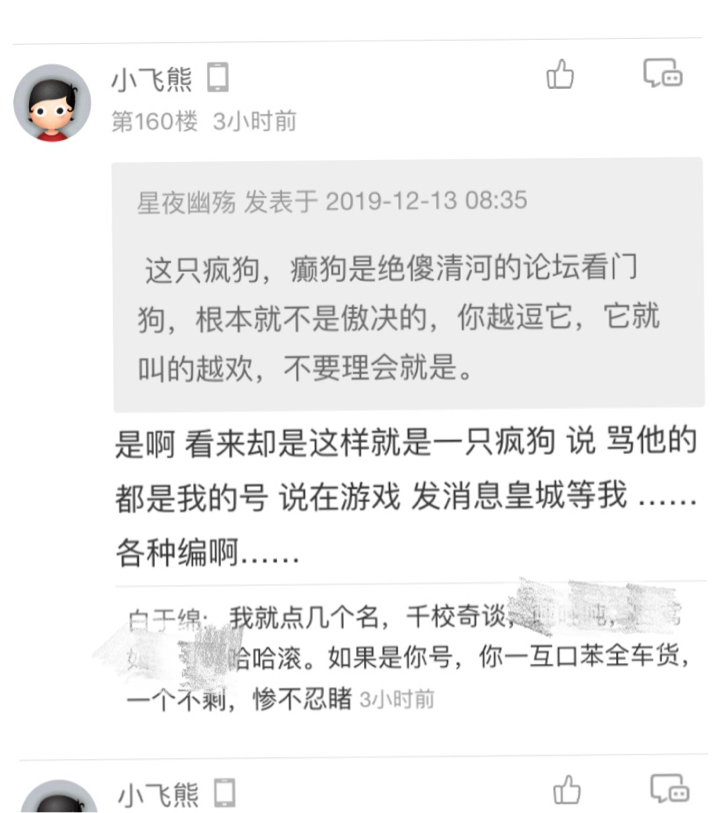The width and height of the screenshot is (720, 813).
Task: Like 小飞熊's post on floor 160
Action: [561, 75]
